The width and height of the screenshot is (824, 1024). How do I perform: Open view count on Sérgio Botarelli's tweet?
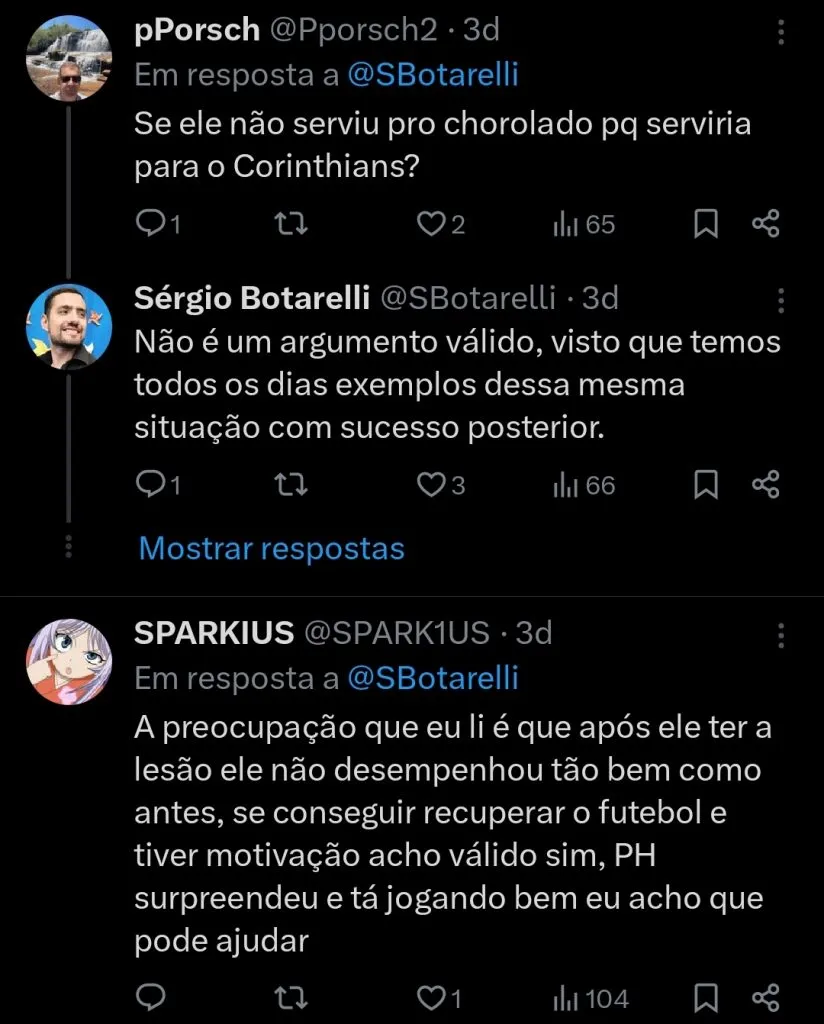pos(585,484)
